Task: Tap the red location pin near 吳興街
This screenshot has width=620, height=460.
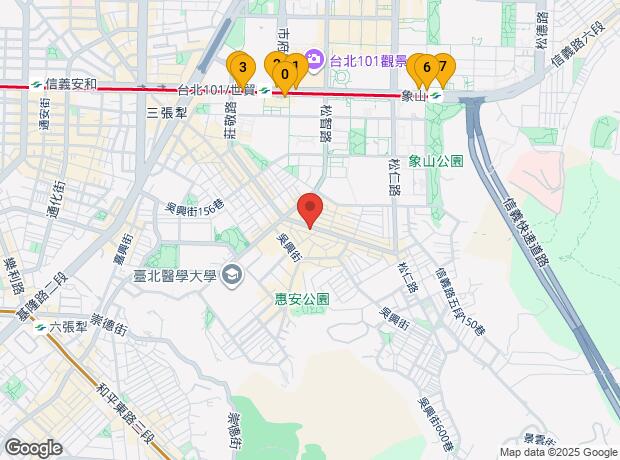Action: click(x=310, y=211)
